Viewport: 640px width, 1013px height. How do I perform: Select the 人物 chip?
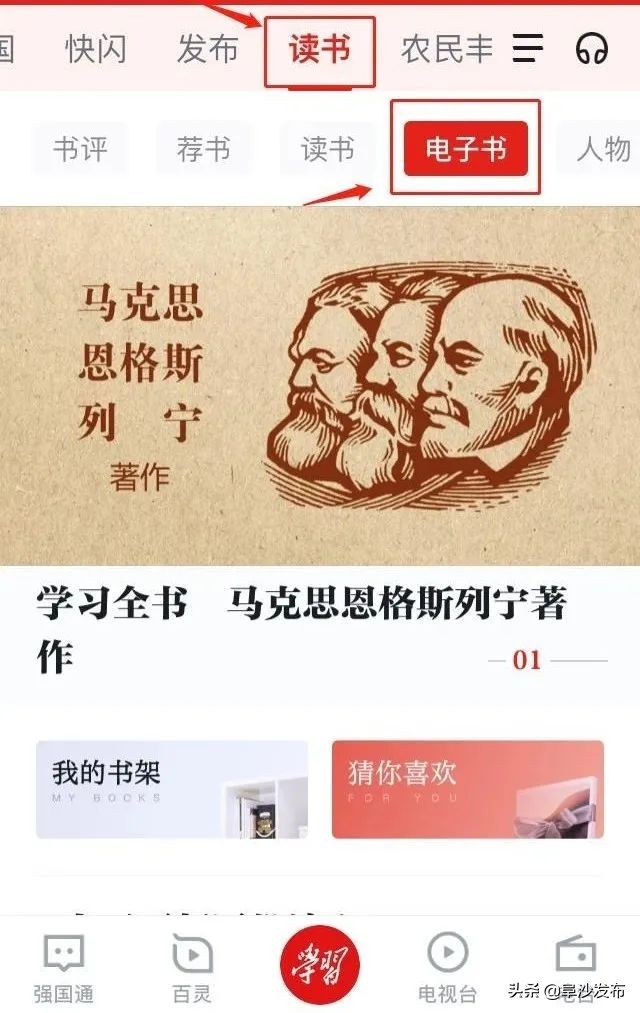pos(602,150)
